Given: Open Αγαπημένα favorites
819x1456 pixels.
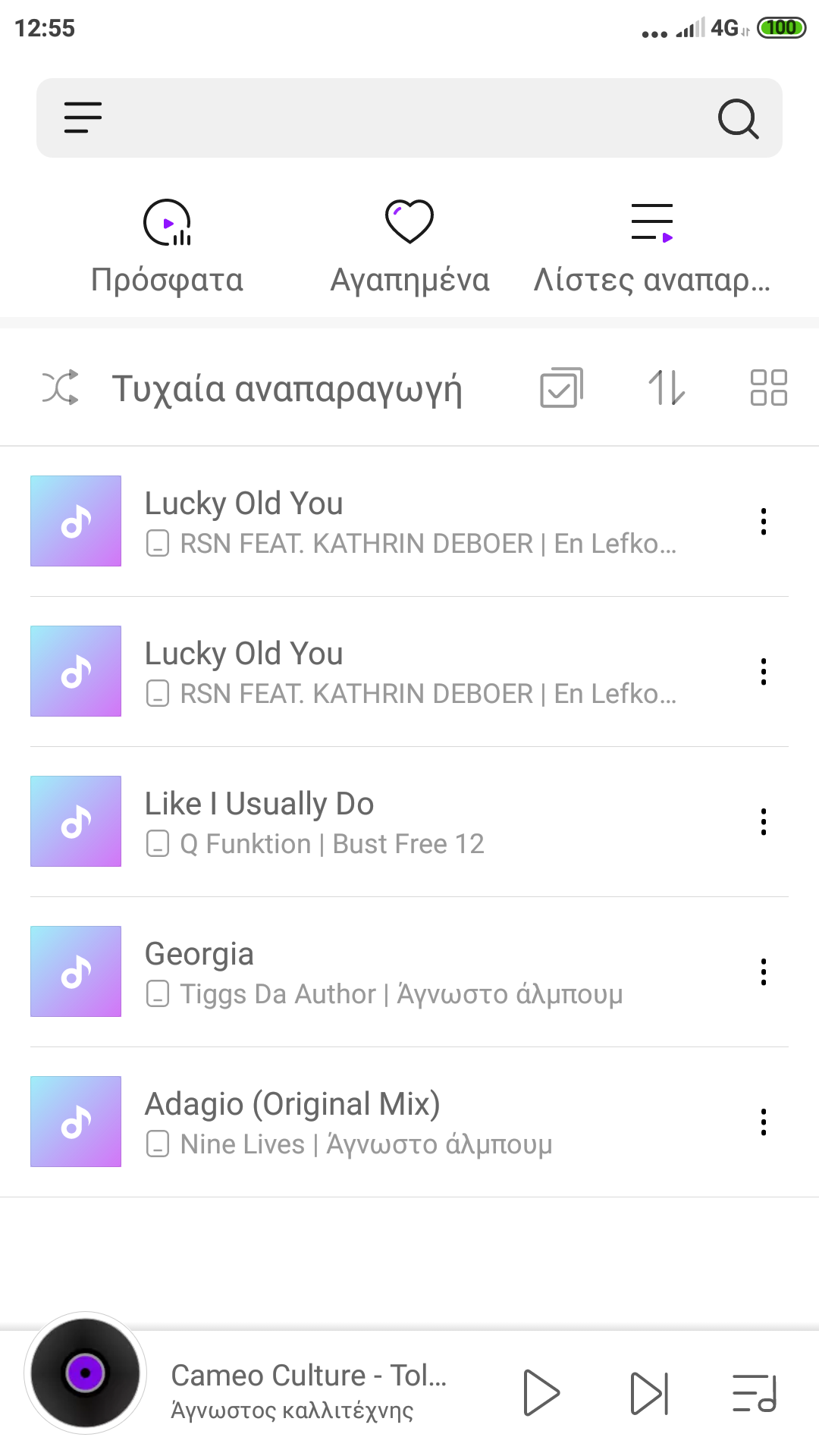Looking at the screenshot, I should [409, 246].
